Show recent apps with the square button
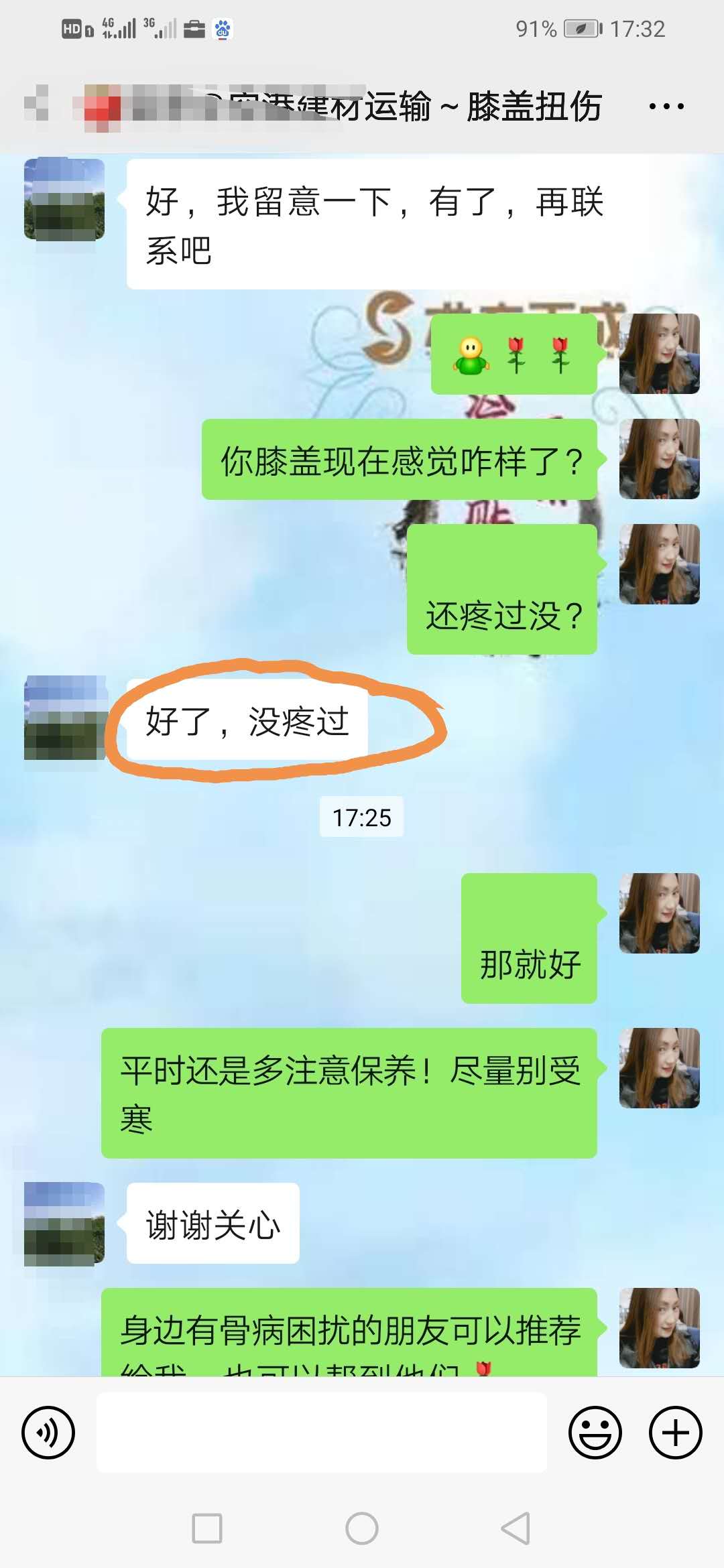Screen dimensions: 724x1568 [x=207, y=1528]
